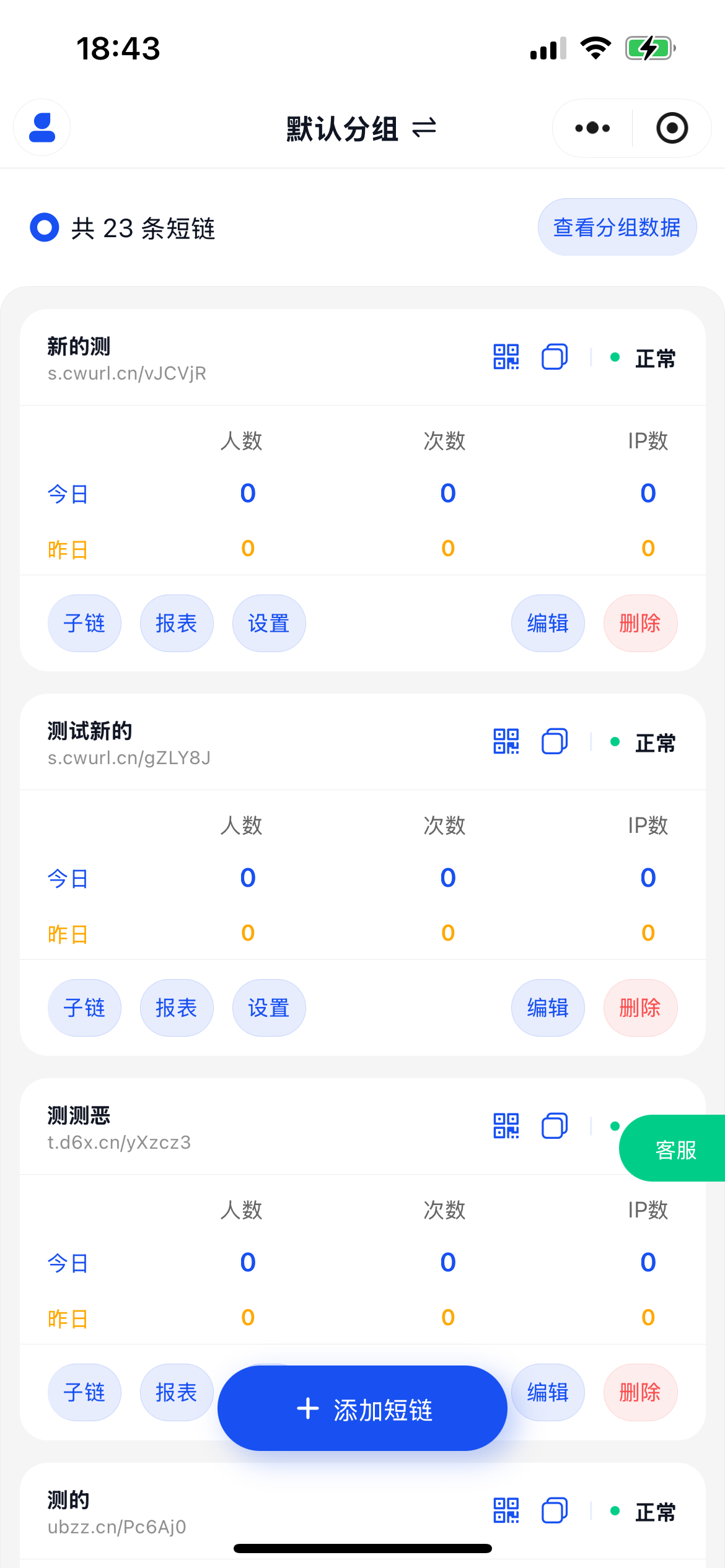Tap the capsule close/record circle button
The image size is (725, 1568).
pos(672,128)
